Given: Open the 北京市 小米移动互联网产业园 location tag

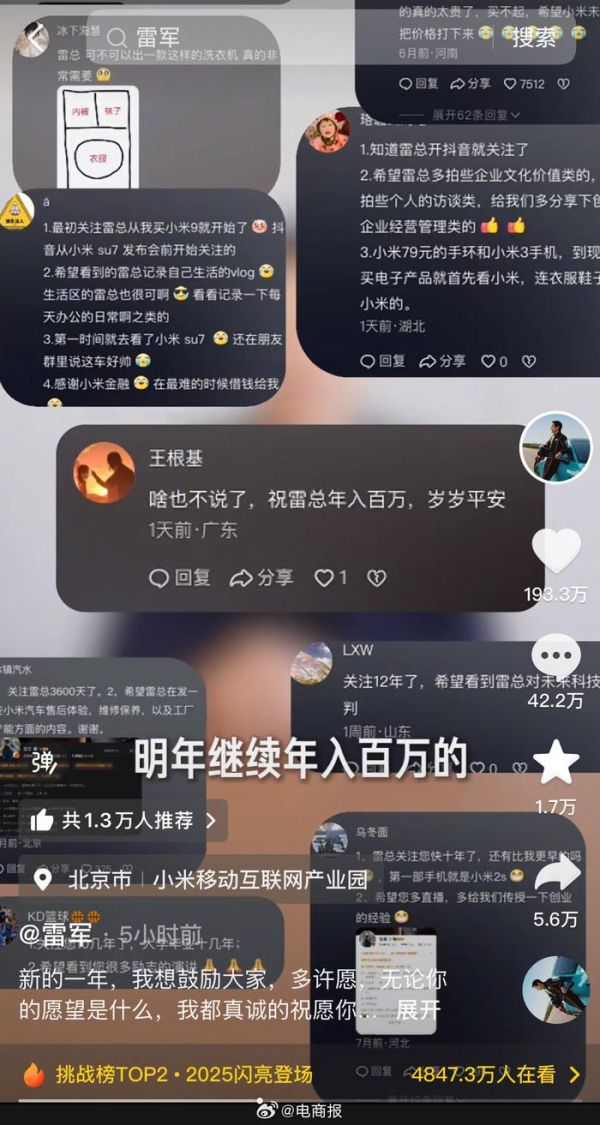Looking at the screenshot, I should (x=200, y=880).
